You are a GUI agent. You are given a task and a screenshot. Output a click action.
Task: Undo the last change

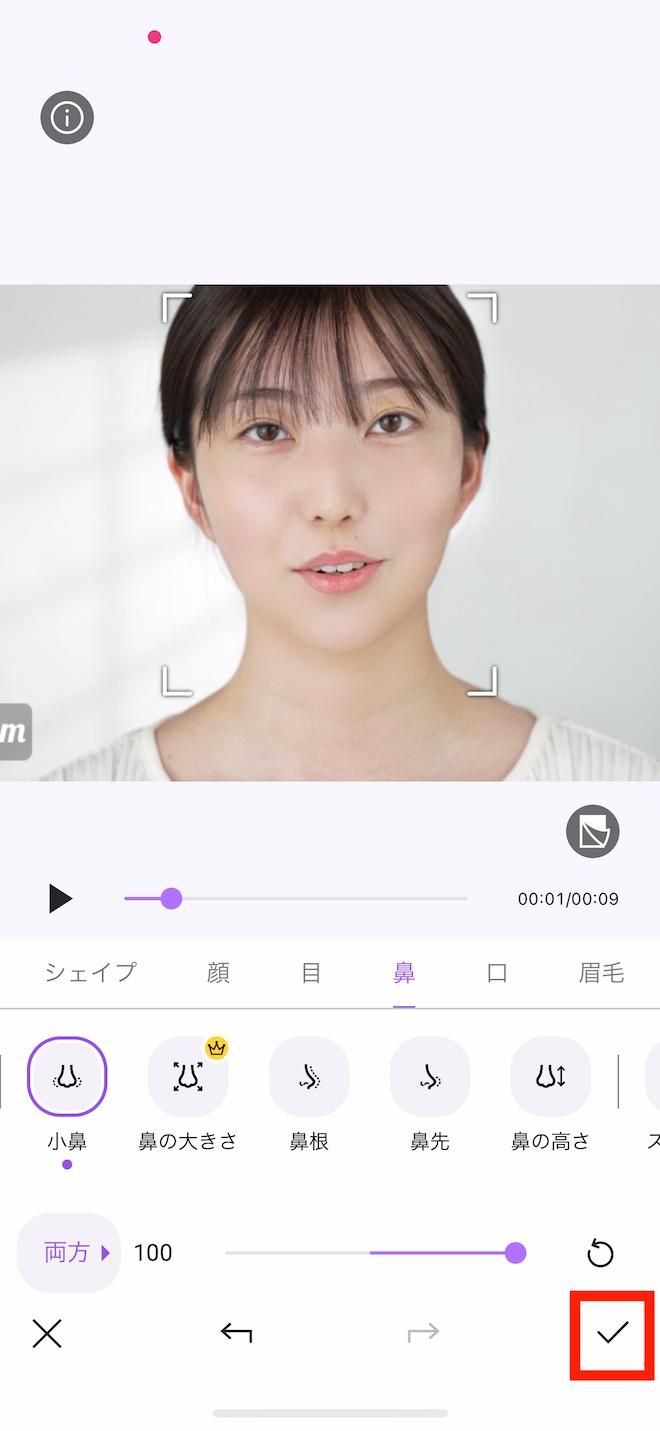click(236, 1333)
